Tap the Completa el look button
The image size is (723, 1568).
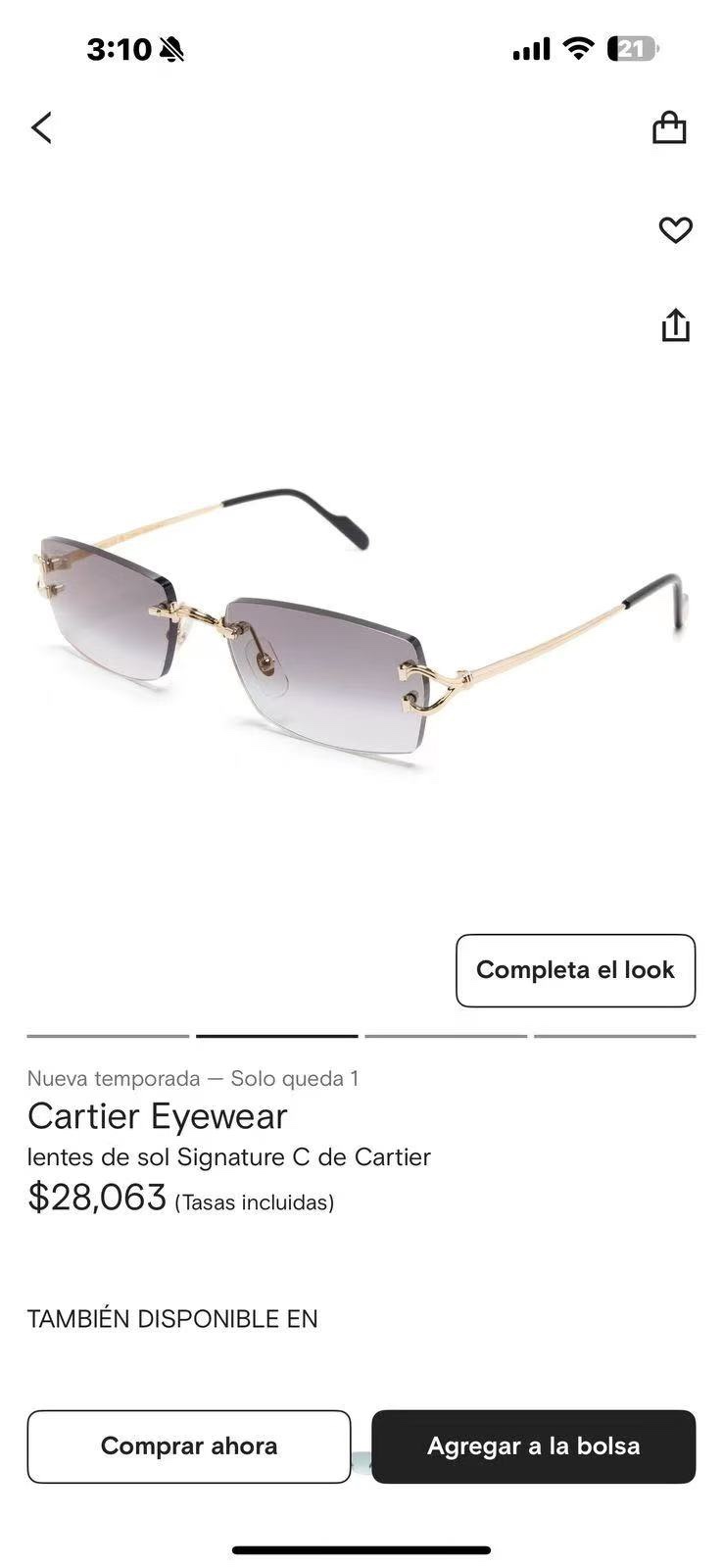click(x=575, y=970)
